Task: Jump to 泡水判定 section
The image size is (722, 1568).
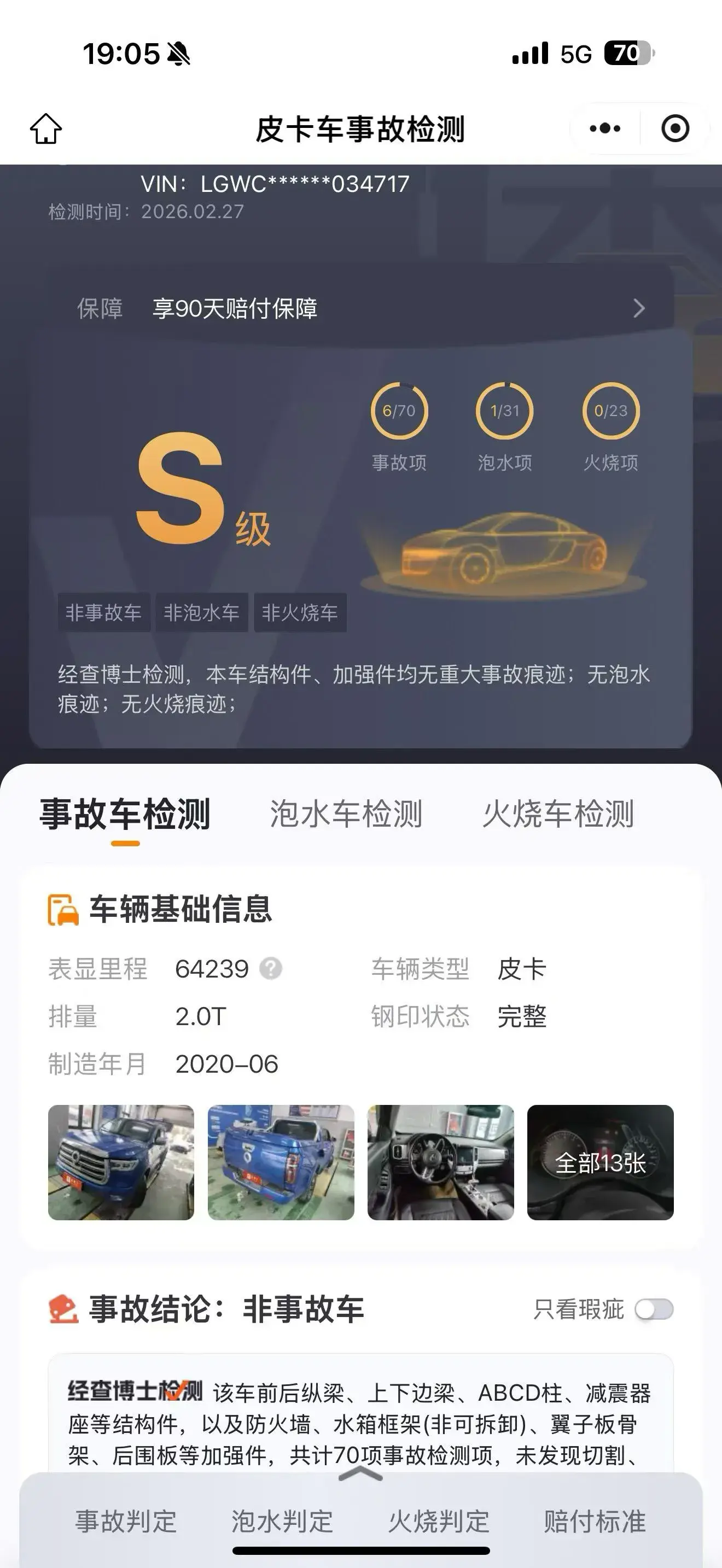Action: coord(282,1521)
